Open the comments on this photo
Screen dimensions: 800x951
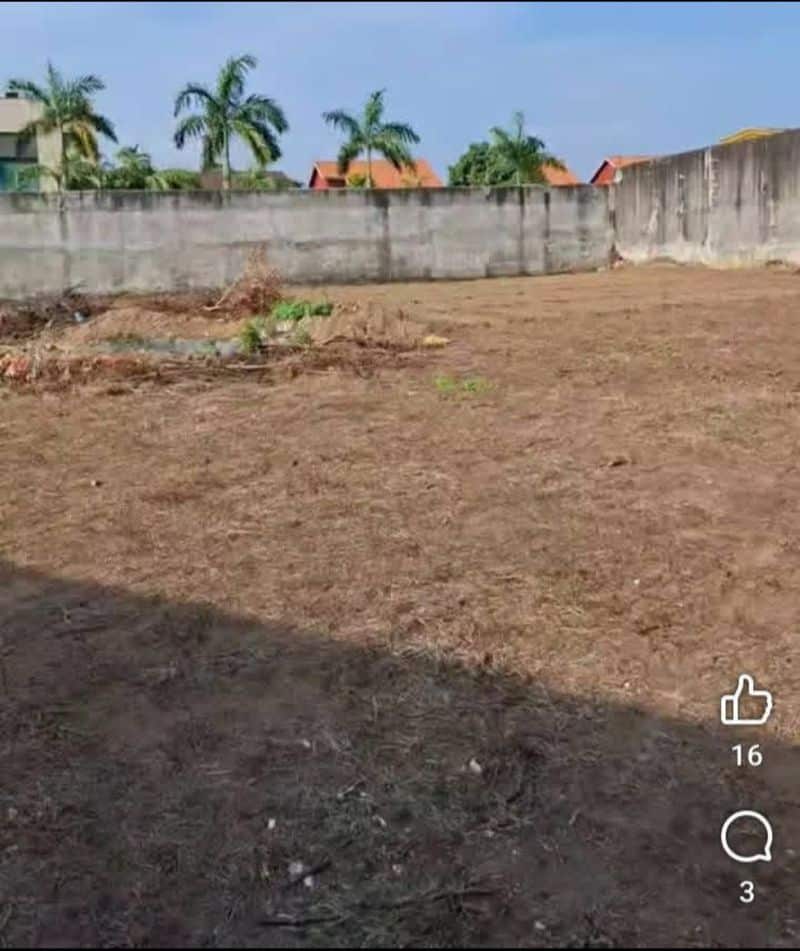(x=746, y=837)
